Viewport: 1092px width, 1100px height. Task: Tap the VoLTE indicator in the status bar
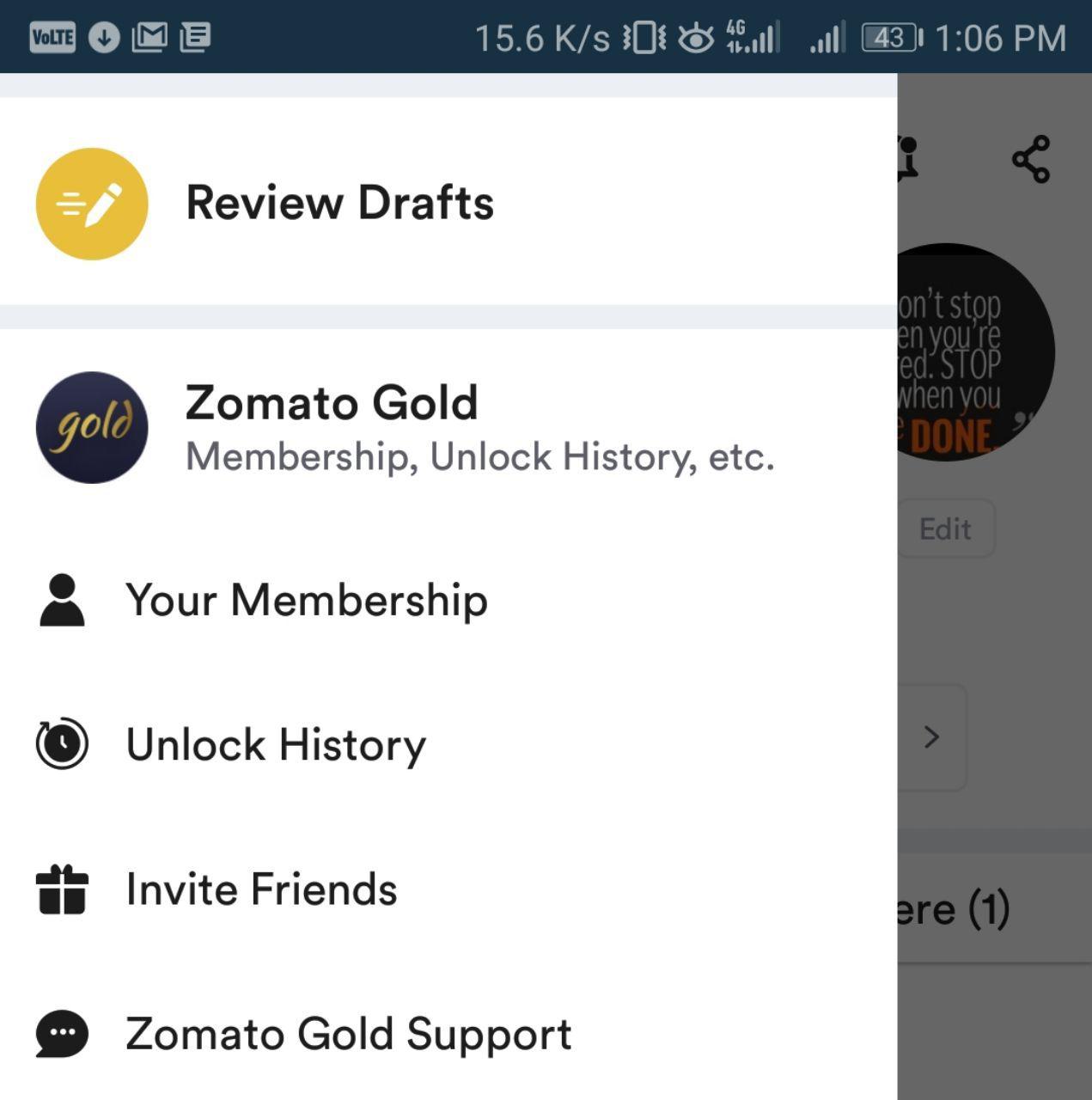point(52,39)
